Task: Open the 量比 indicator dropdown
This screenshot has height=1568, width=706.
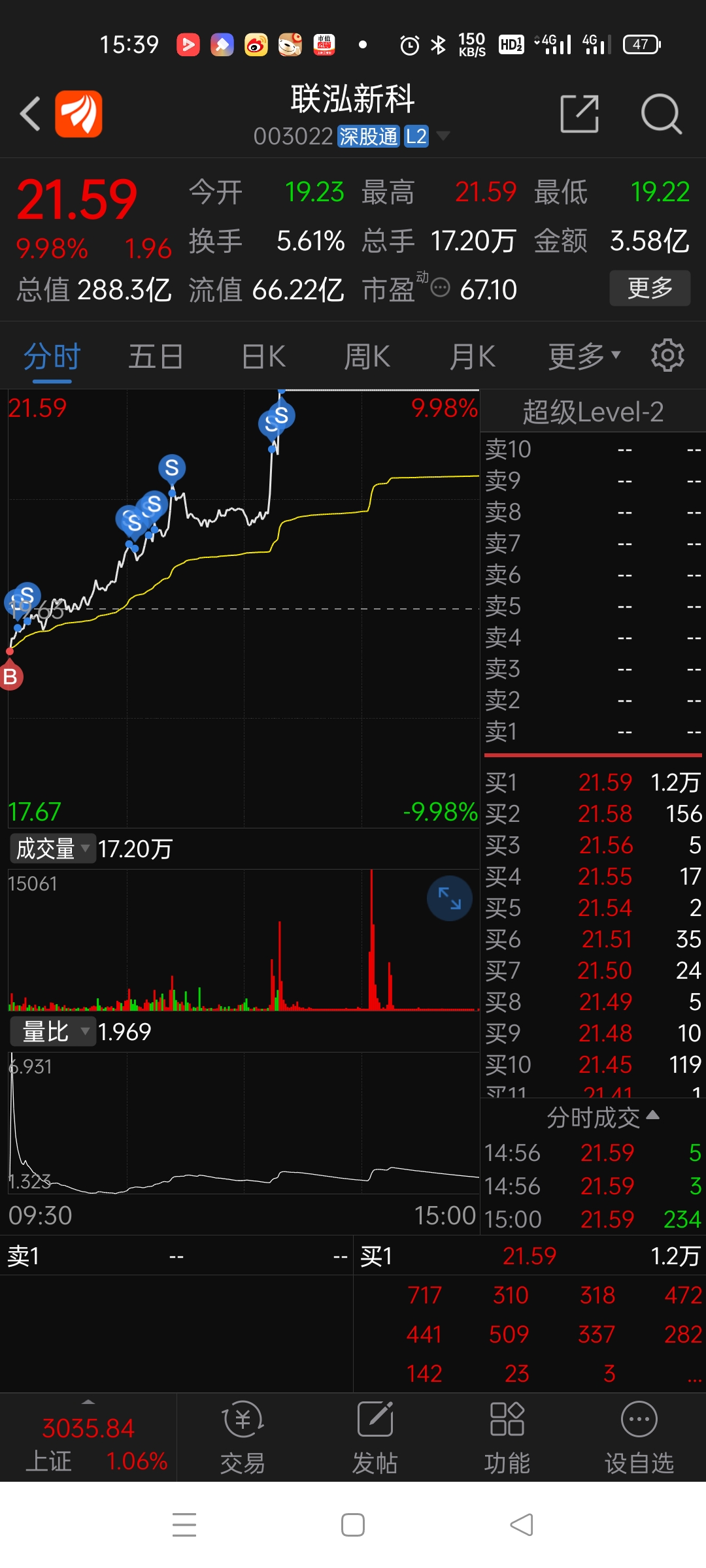Action: 52,1031
